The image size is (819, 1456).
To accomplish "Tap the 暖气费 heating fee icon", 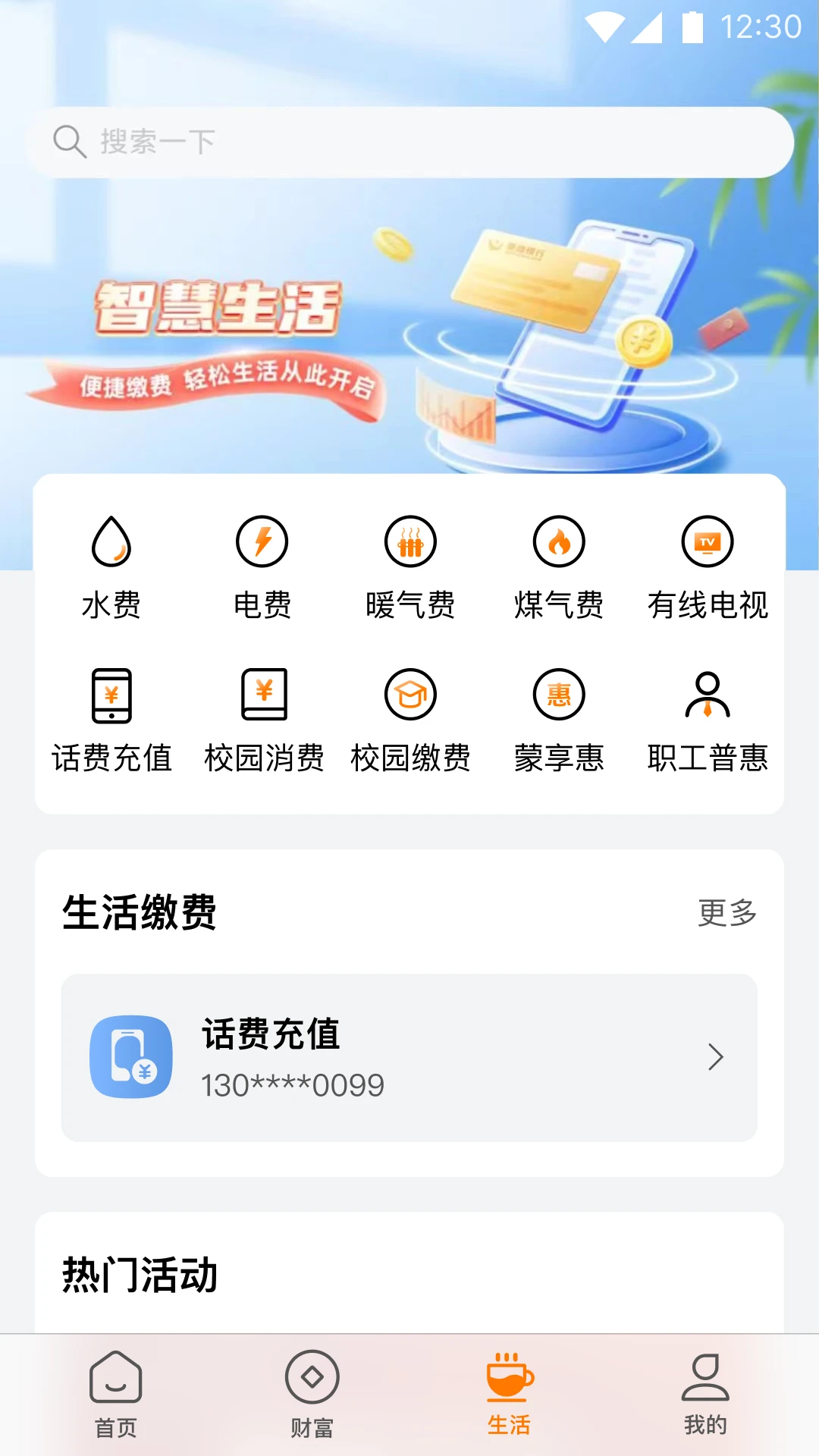I will point(409,541).
